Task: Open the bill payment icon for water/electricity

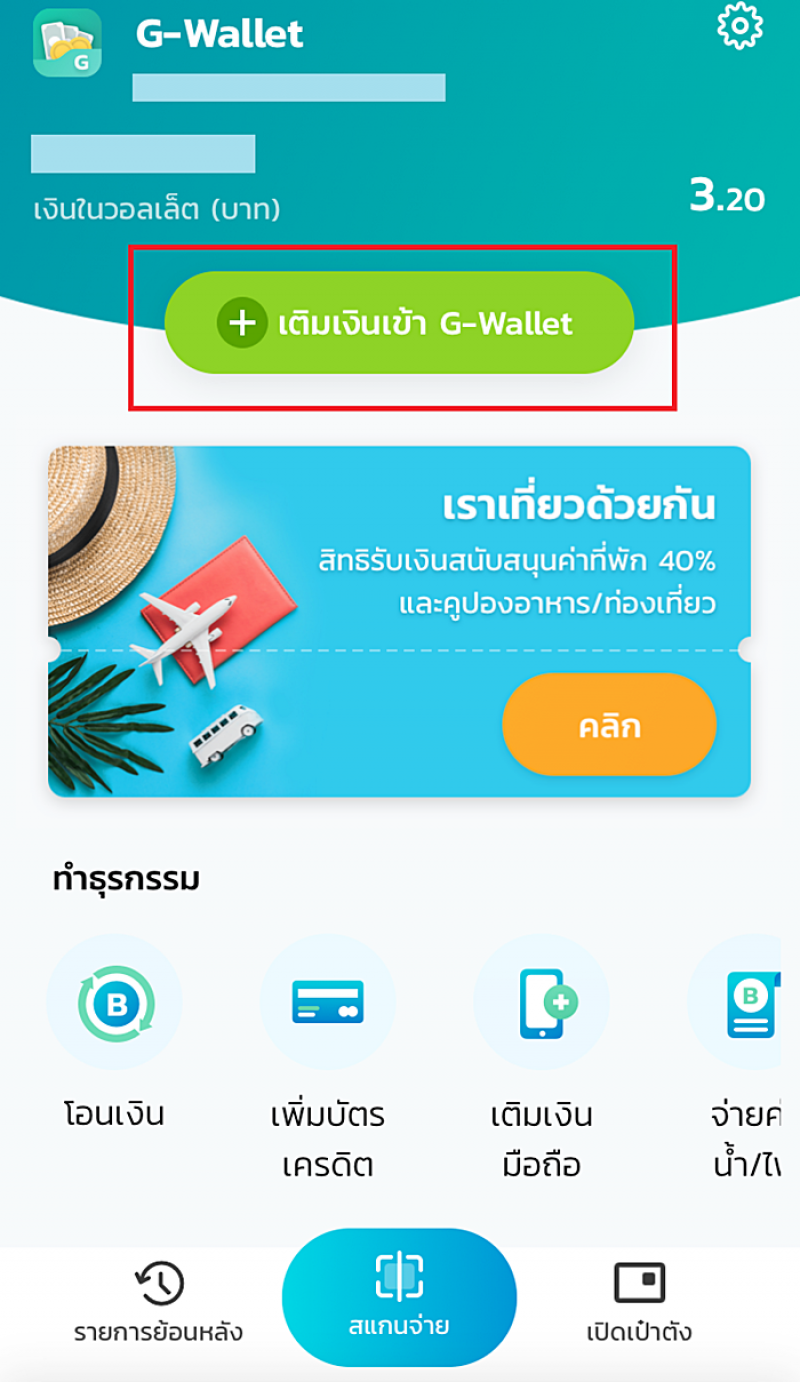Action: [x=745, y=1003]
